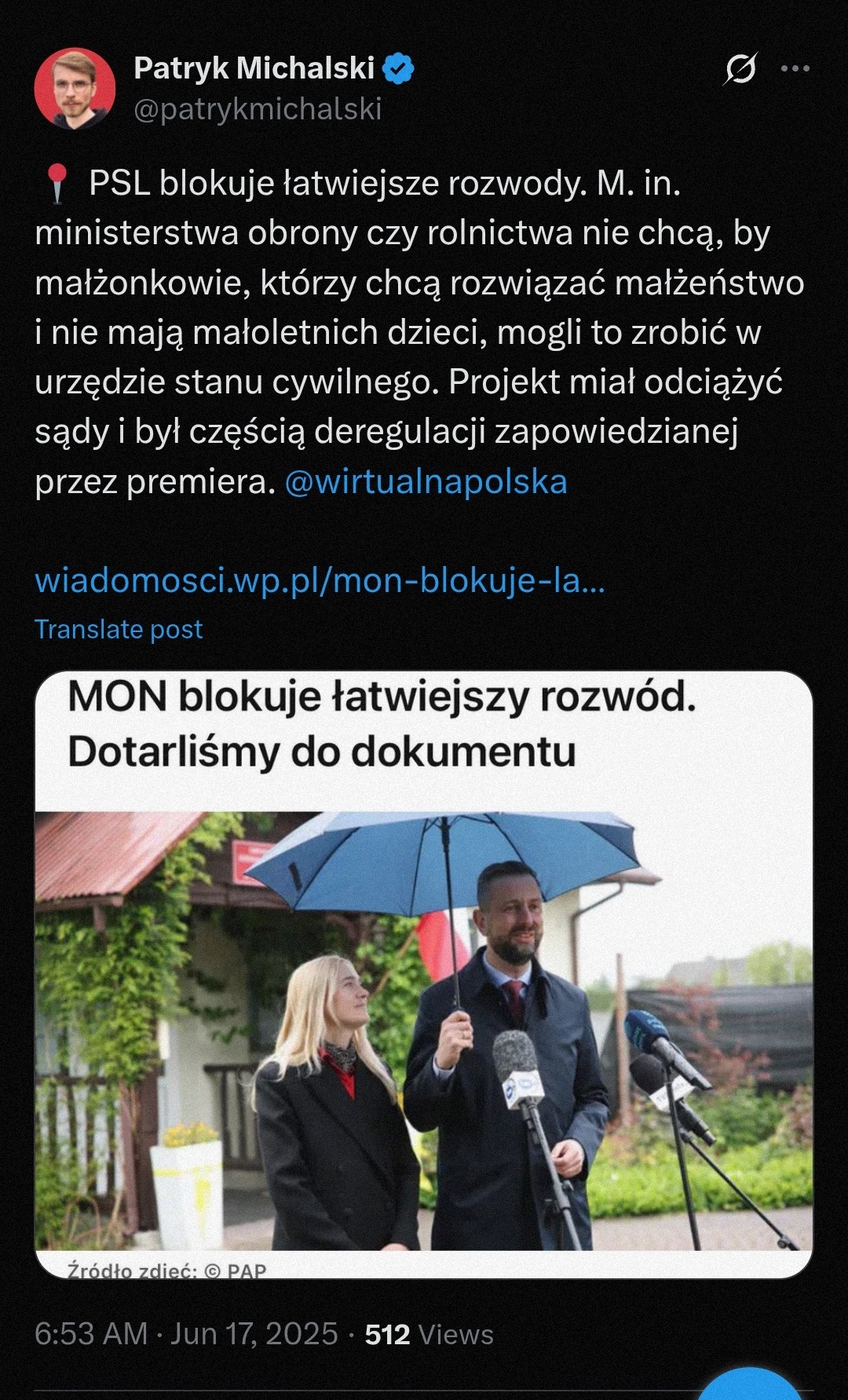This screenshot has height=1400, width=848.
Task: Open the post's three-dot overflow menu
Action: coord(795,69)
